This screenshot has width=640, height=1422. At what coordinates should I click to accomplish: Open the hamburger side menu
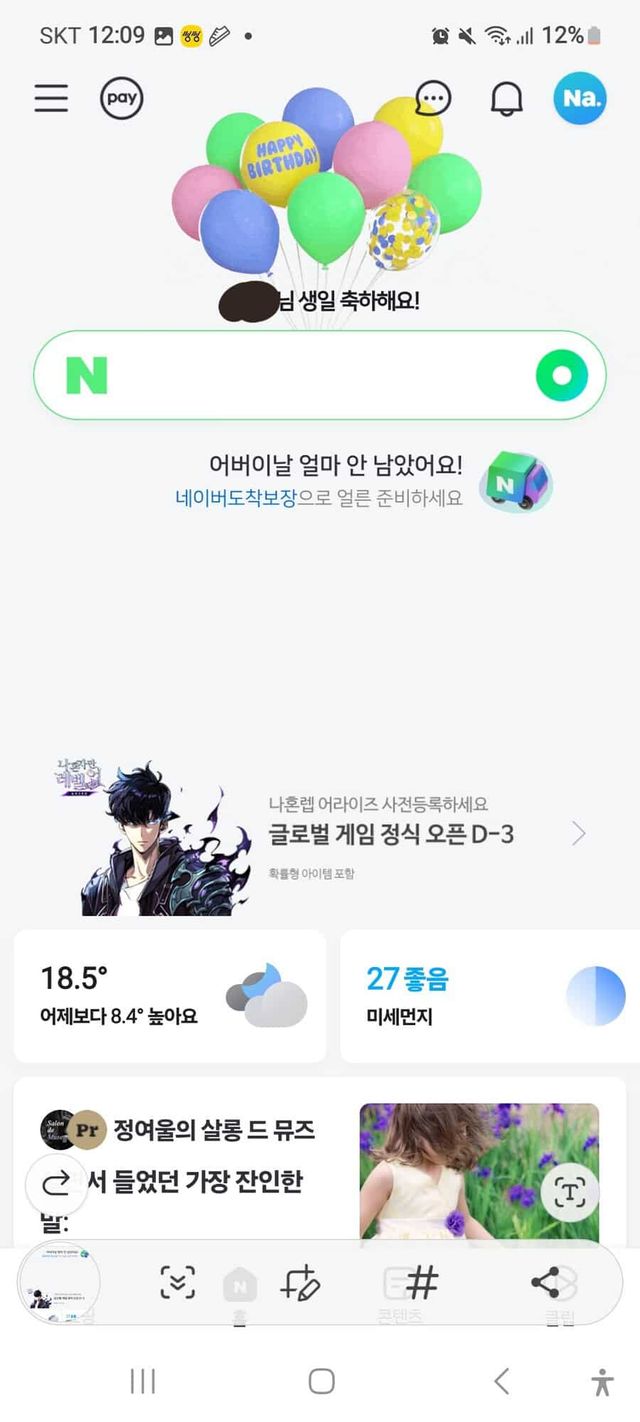point(51,98)
